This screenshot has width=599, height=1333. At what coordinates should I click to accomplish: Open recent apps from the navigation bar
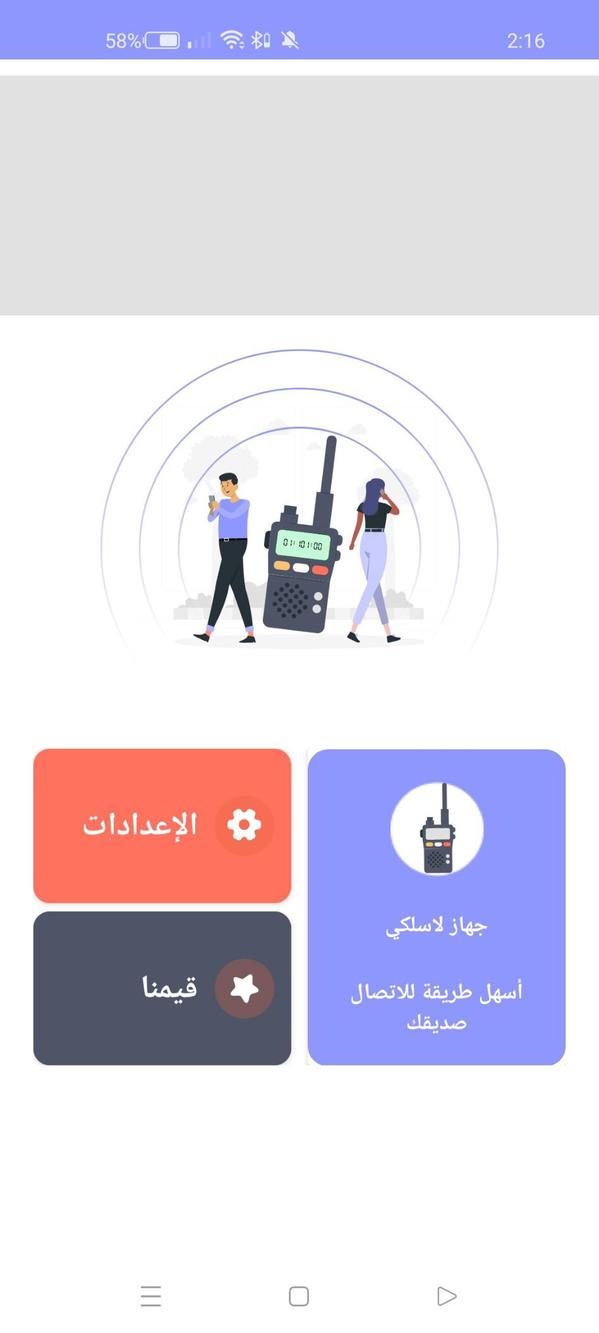click(151, 1297)
